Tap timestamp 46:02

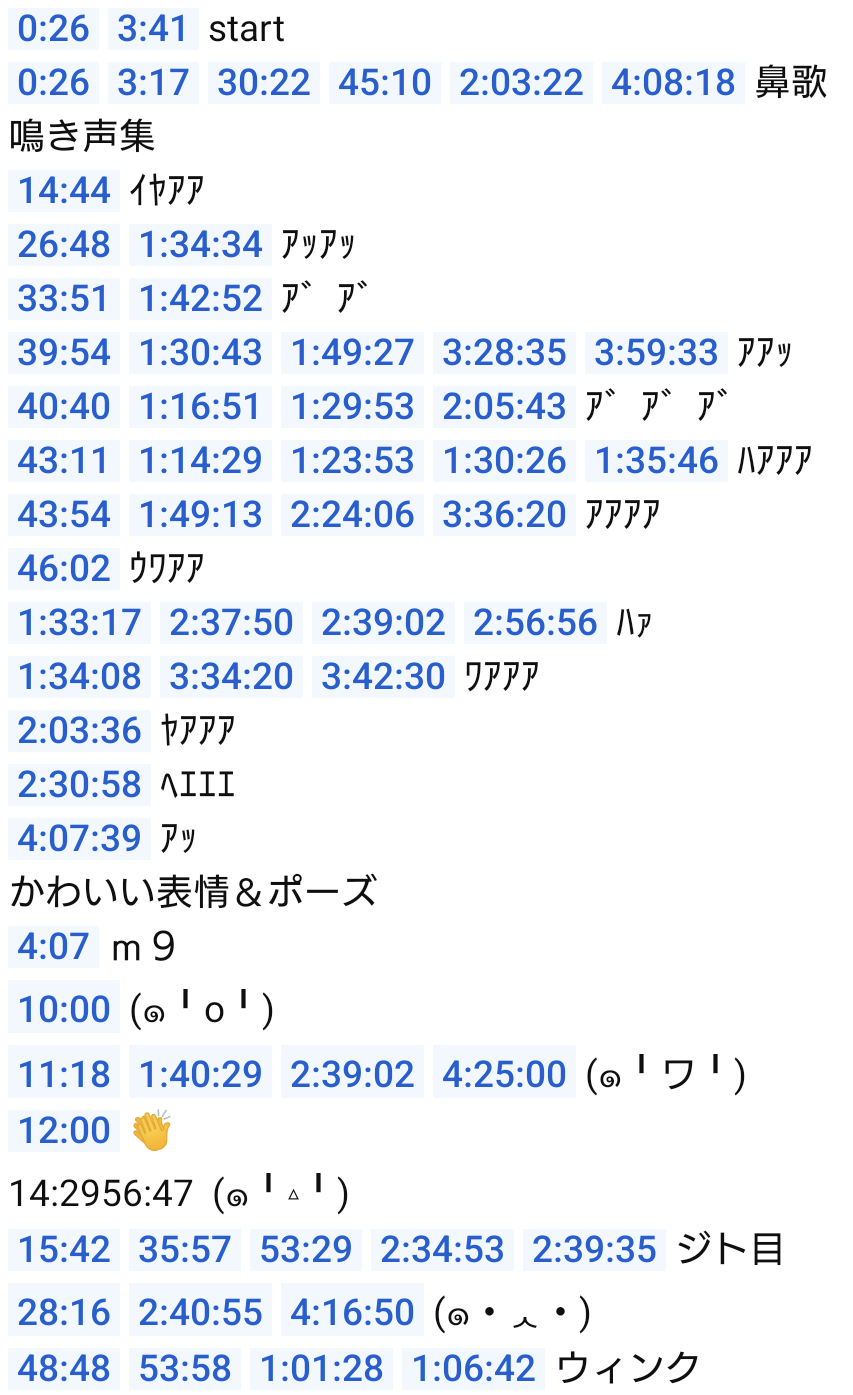(64, 569)
